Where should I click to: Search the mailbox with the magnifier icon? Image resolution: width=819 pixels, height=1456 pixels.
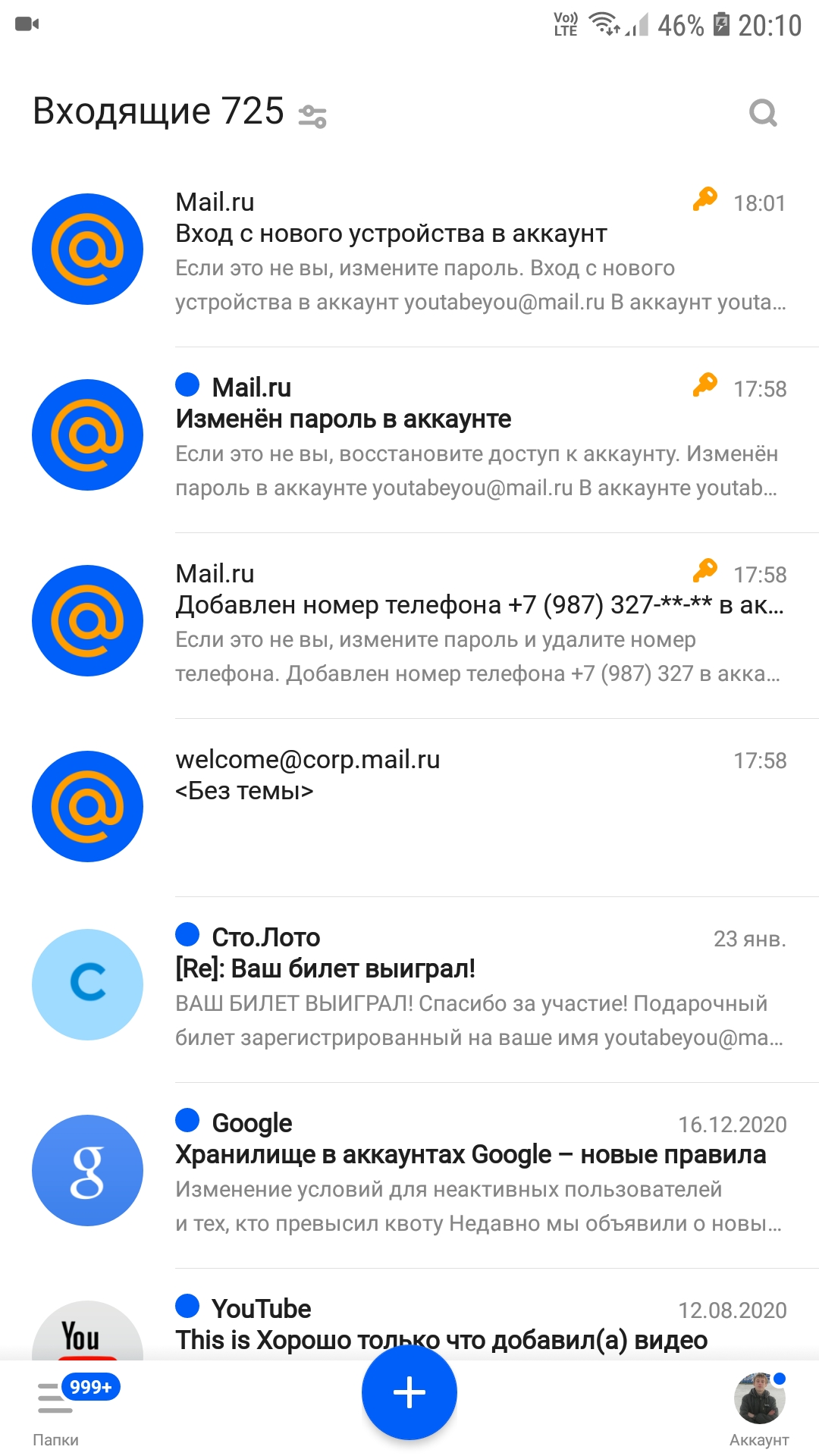click(763, 113)
